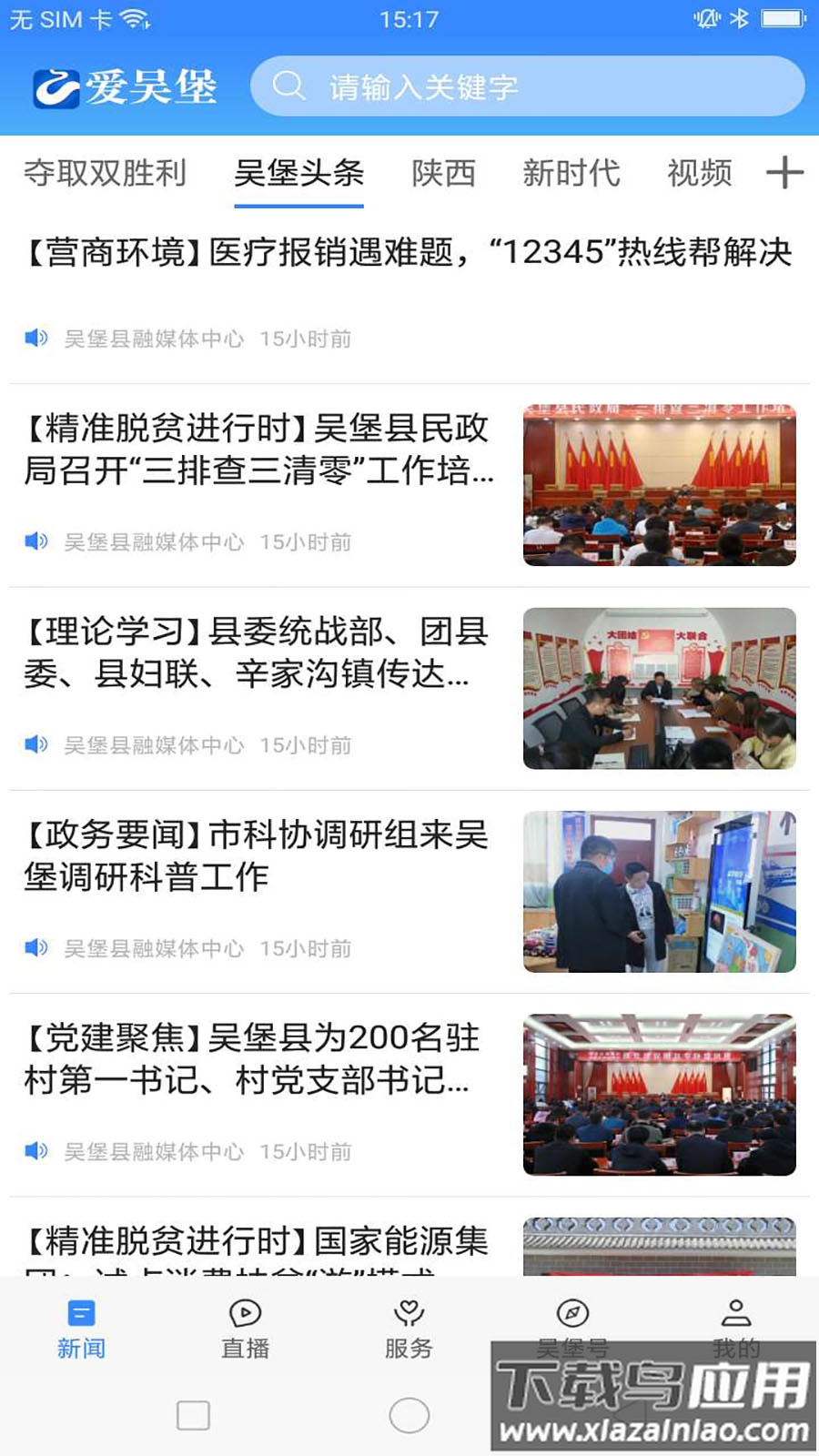Tap the search magnifier icon

click(x=288, y=86)
